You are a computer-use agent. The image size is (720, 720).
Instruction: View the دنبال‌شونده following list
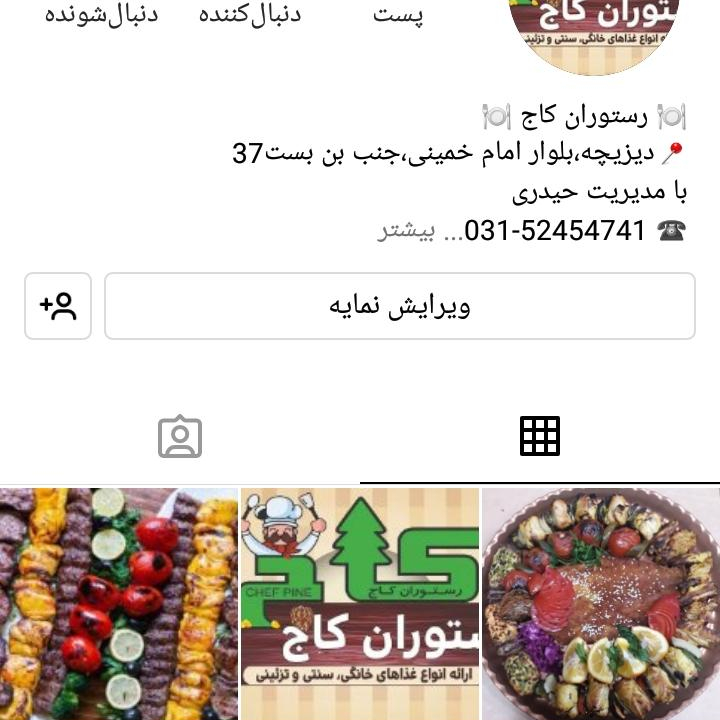(x=103, y=16)
